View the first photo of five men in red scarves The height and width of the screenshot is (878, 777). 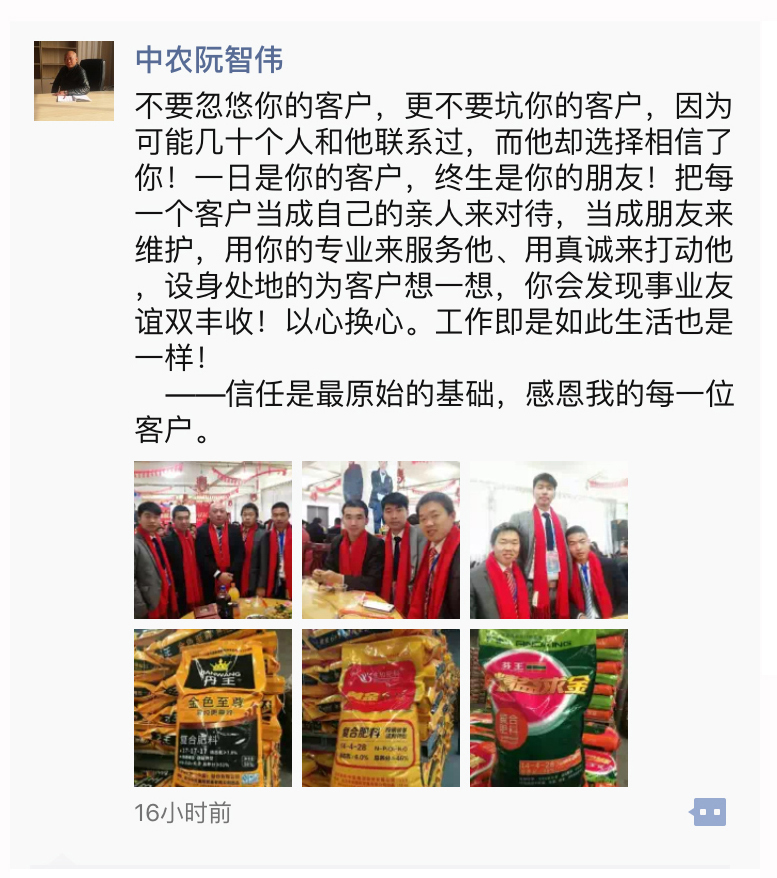213,540
